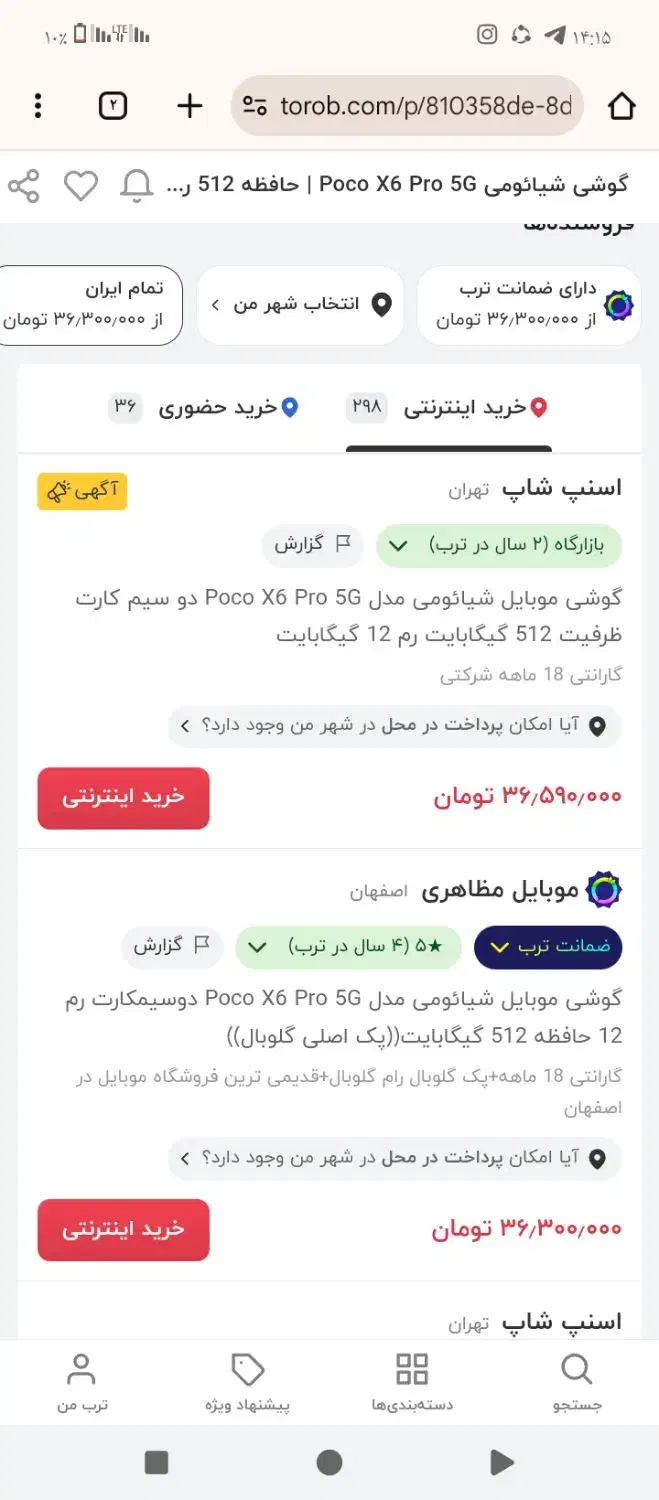Switch to خرید اینترنتی tab

(450, 408)
